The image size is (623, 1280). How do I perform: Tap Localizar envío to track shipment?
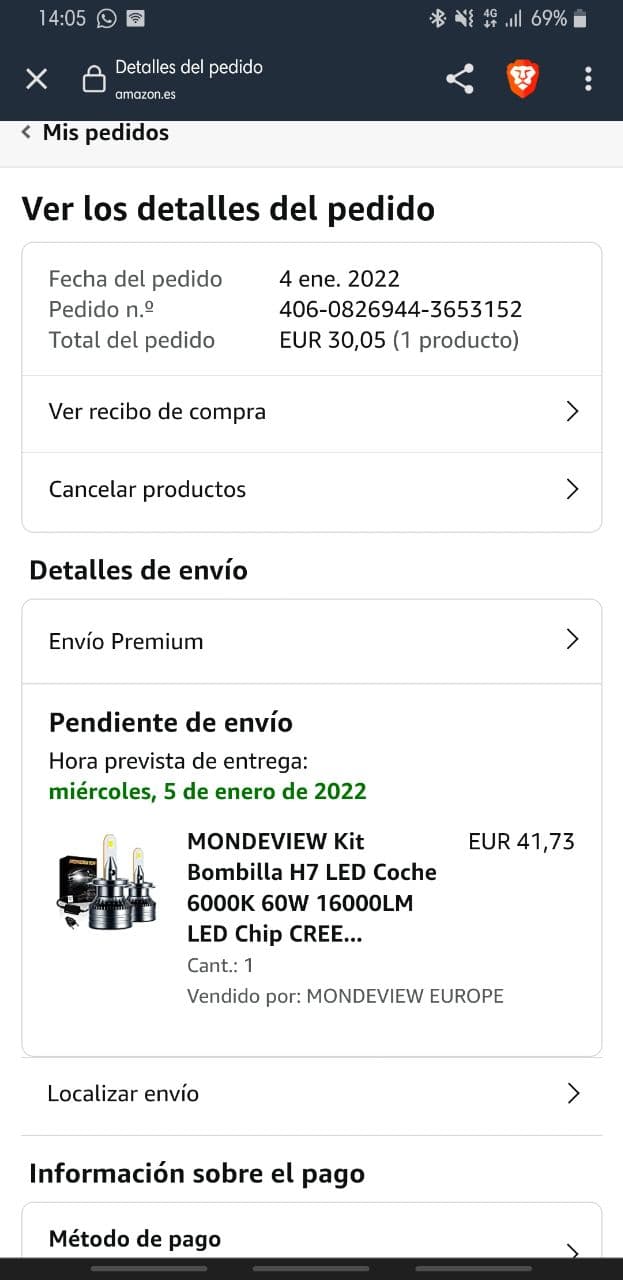(x=312, y=1094)
